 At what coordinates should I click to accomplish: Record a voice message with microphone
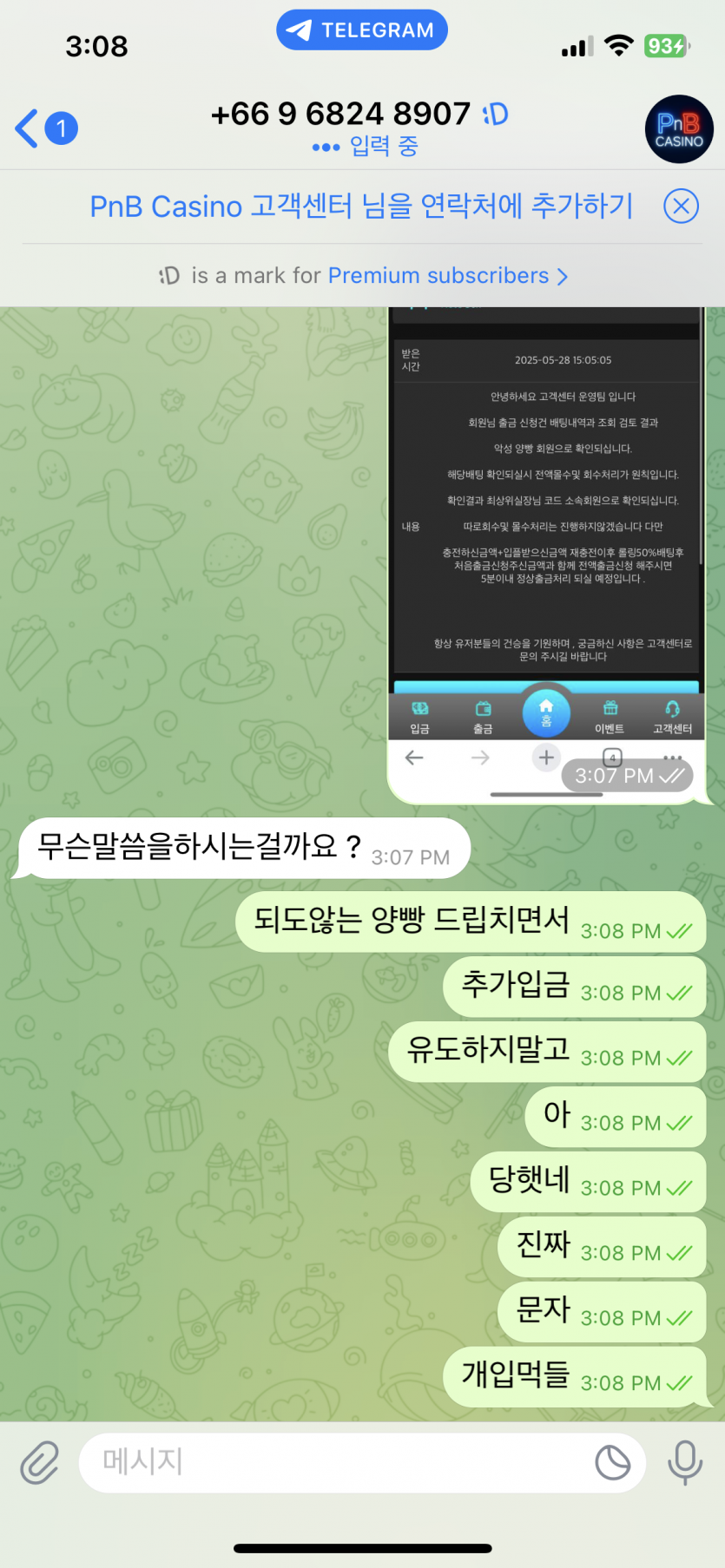point(684,1462)
